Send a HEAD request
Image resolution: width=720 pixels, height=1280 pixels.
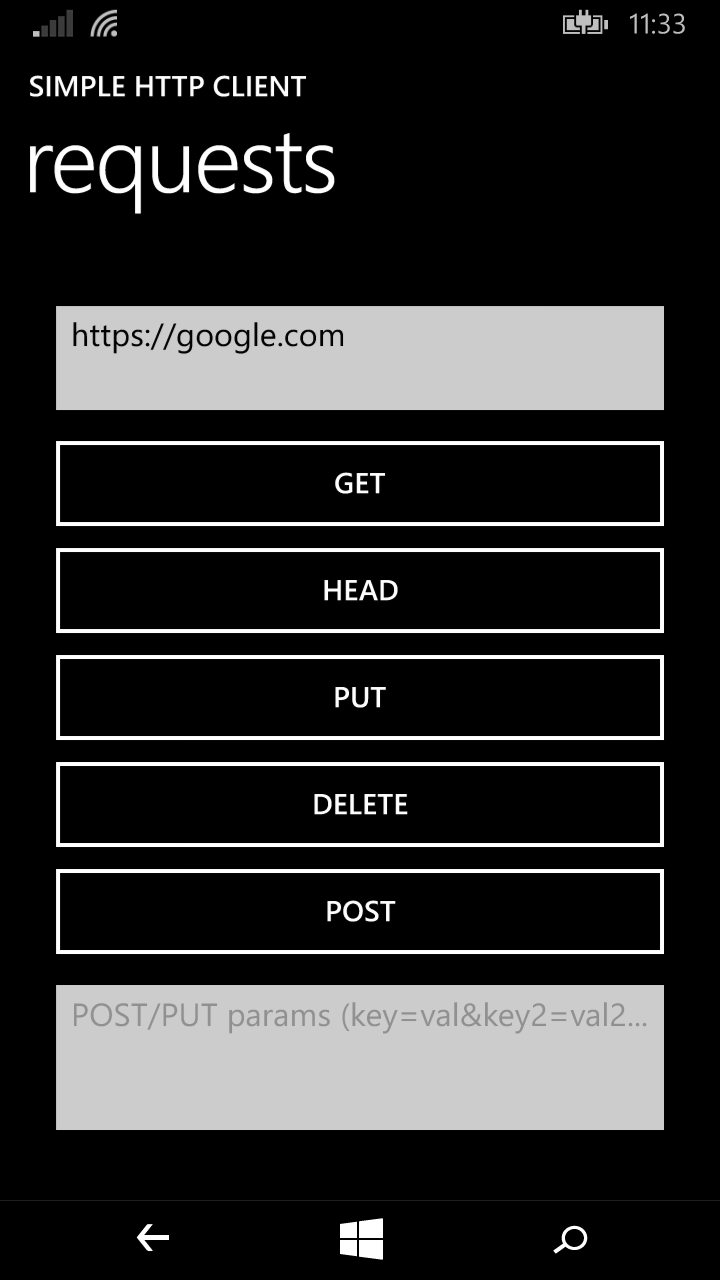point(360,590)
